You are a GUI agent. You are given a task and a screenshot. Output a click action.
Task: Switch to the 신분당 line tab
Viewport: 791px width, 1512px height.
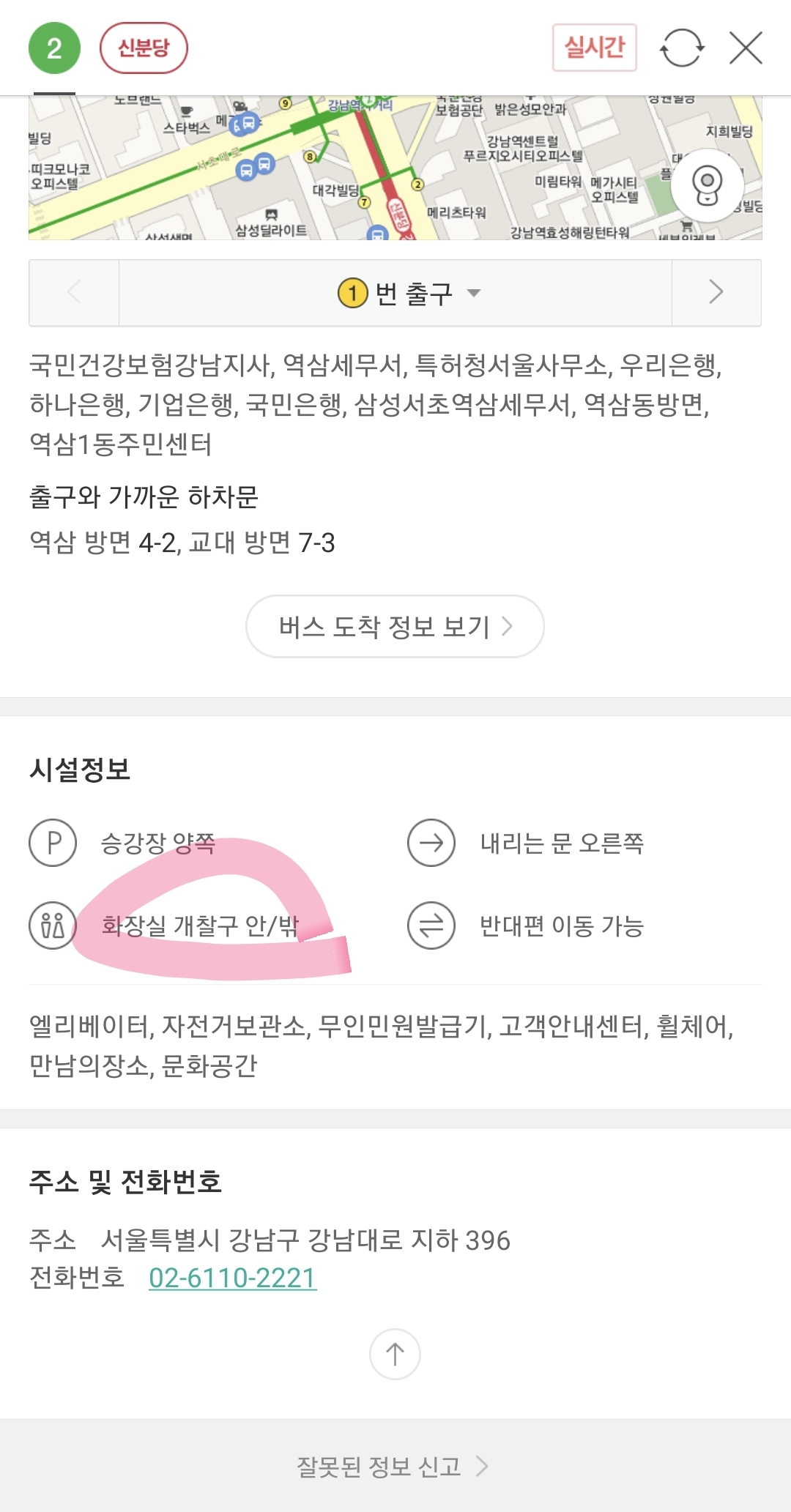[x=144, y=48]
